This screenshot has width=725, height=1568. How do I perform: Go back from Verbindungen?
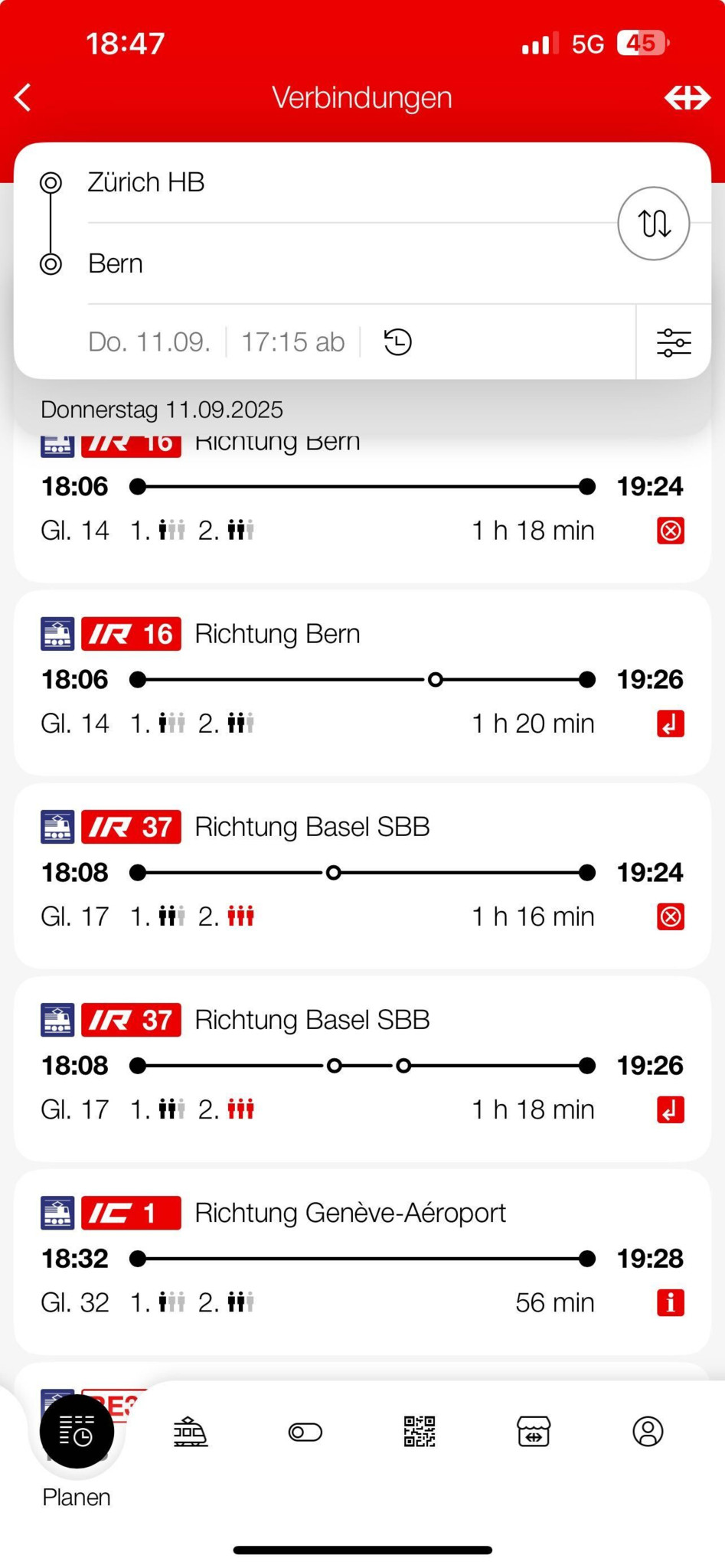click(24, 98)
